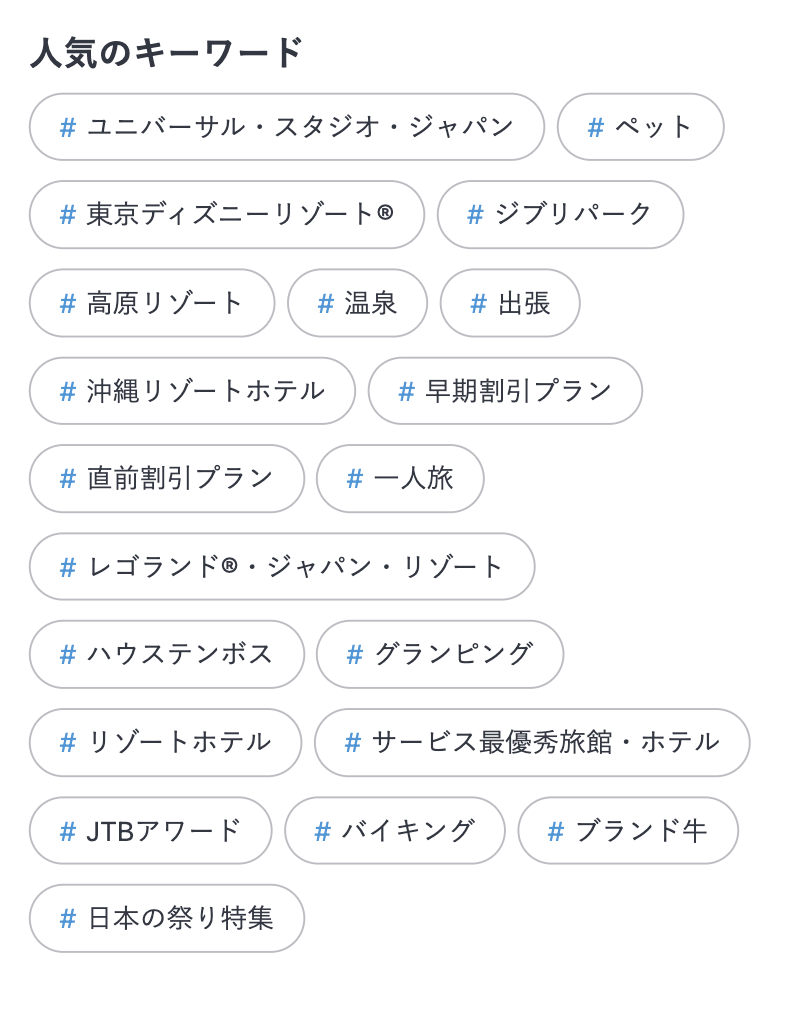
Task: Select the 温泉 keyword
Action: (x=357, y=303)
